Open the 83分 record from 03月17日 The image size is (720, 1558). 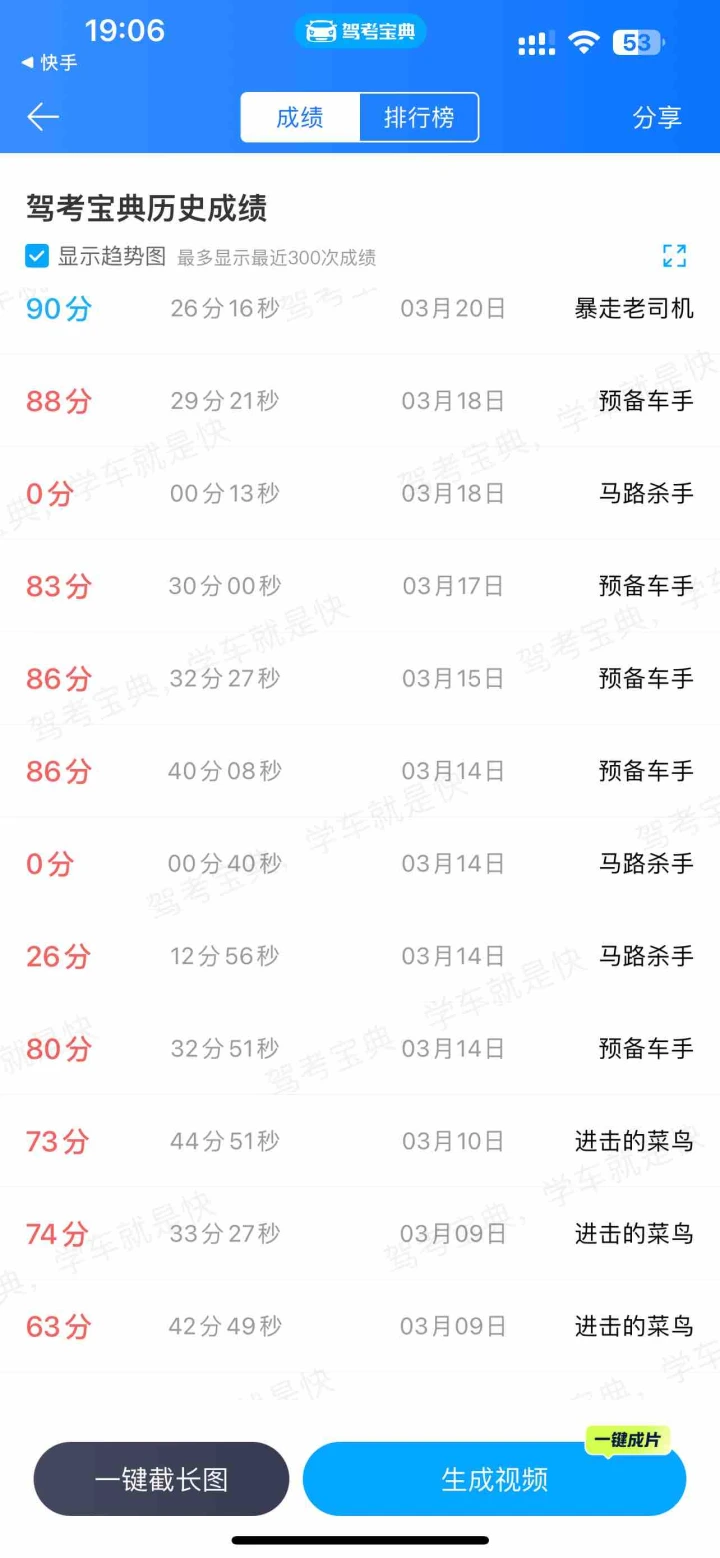pyautogui.click(x=360, y=586)
